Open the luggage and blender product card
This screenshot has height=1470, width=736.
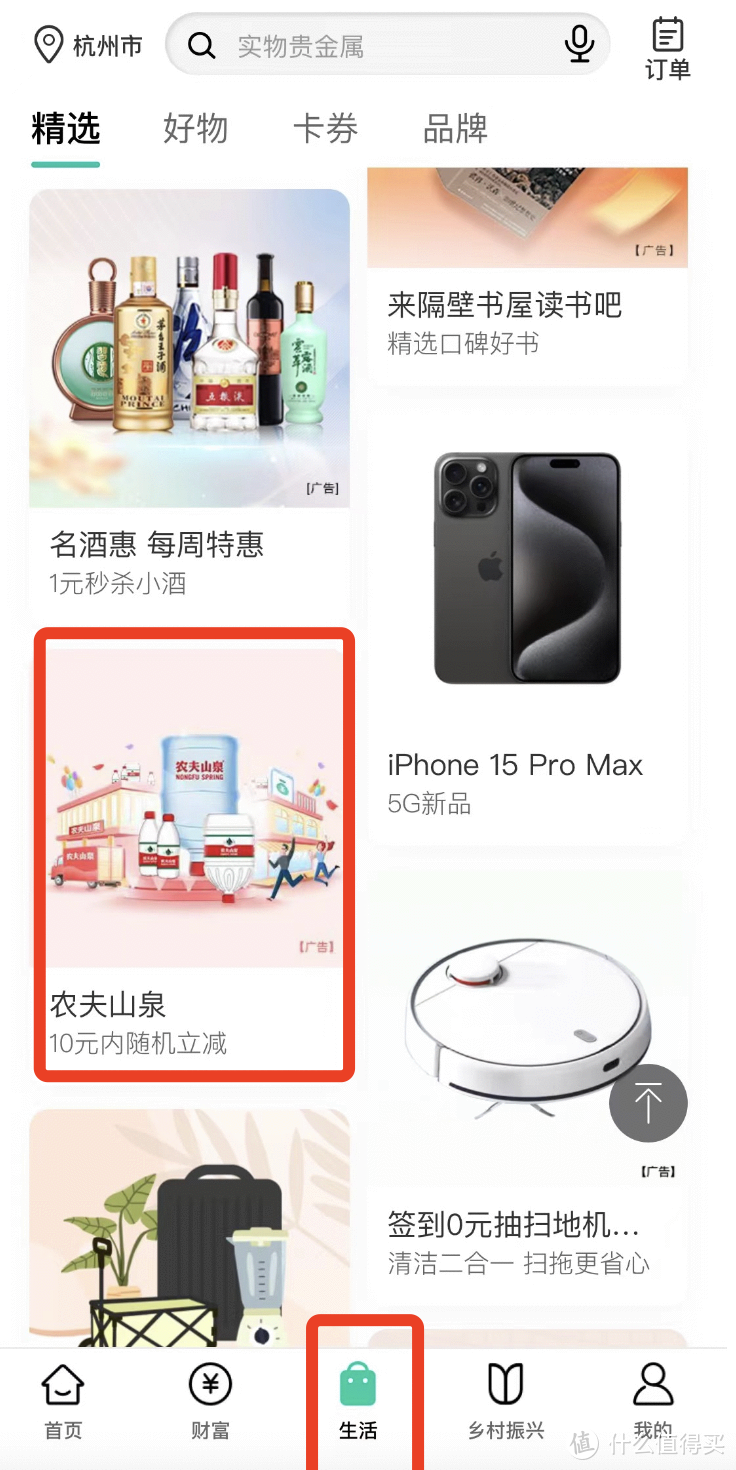pyautogui.click(x=190, y=1230)
